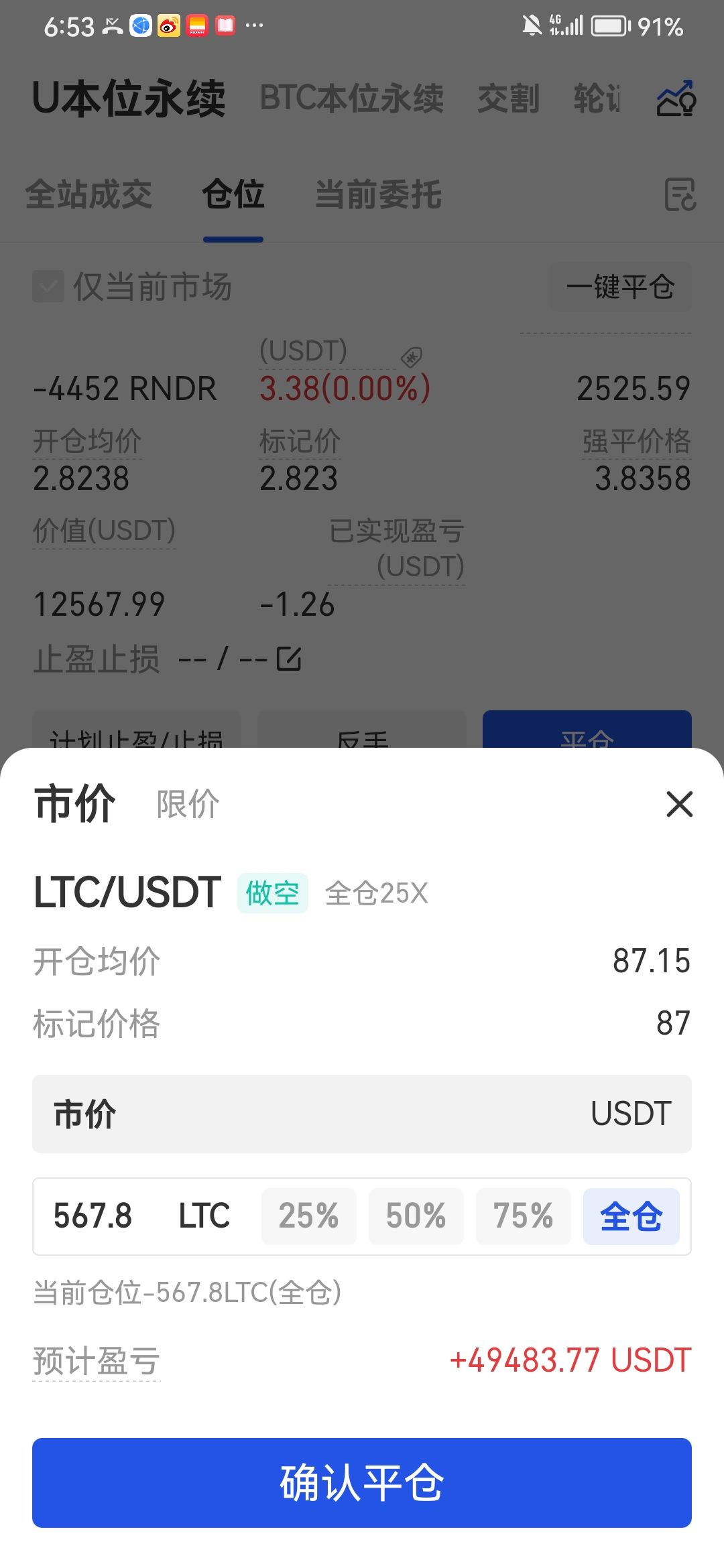Confirm with the 确认平仓 button

[362, 1482]
